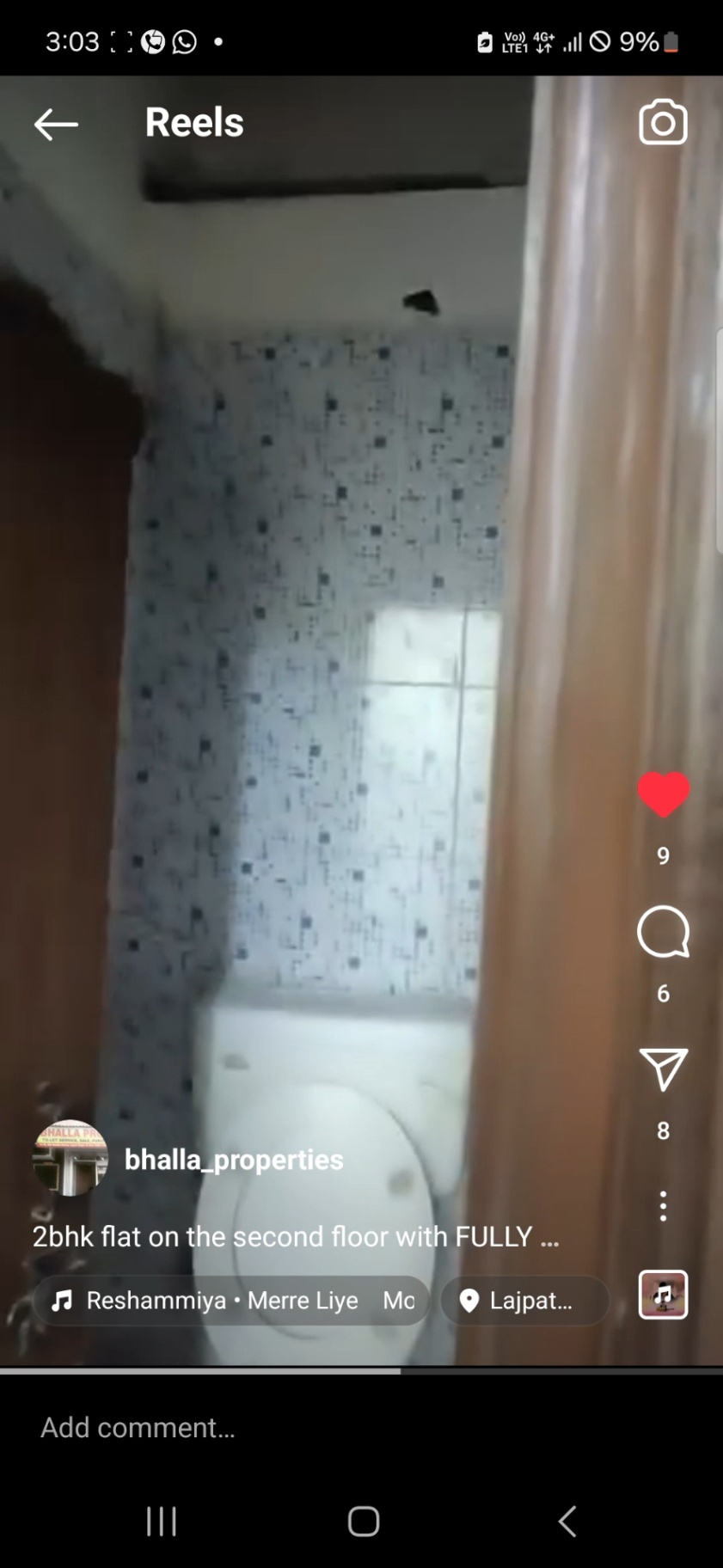723x1568 pixels.
Task: Open the recent apps system button
Action: click(161, 1521)
